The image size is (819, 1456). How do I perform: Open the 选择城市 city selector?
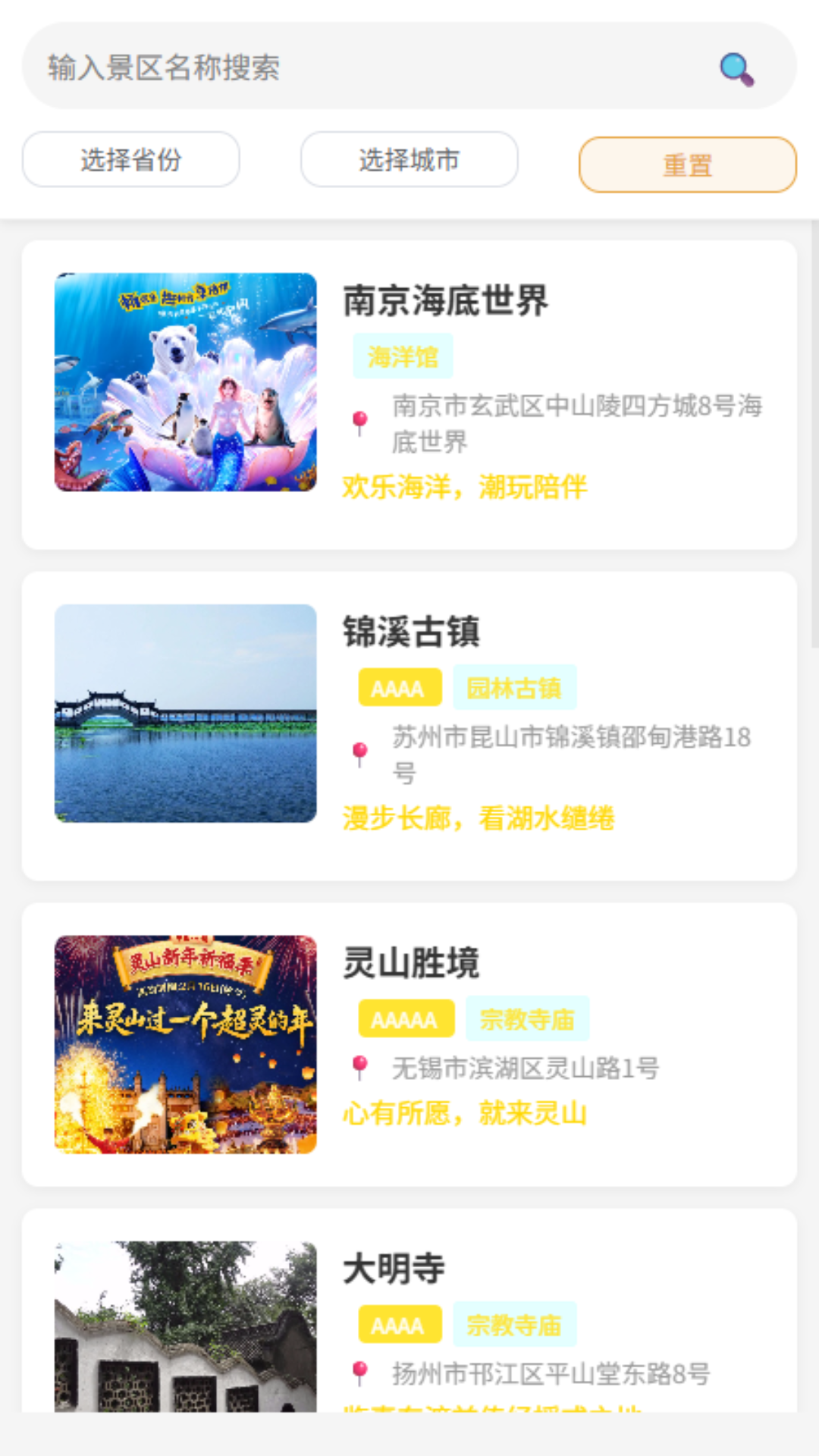tap(409, 159)
